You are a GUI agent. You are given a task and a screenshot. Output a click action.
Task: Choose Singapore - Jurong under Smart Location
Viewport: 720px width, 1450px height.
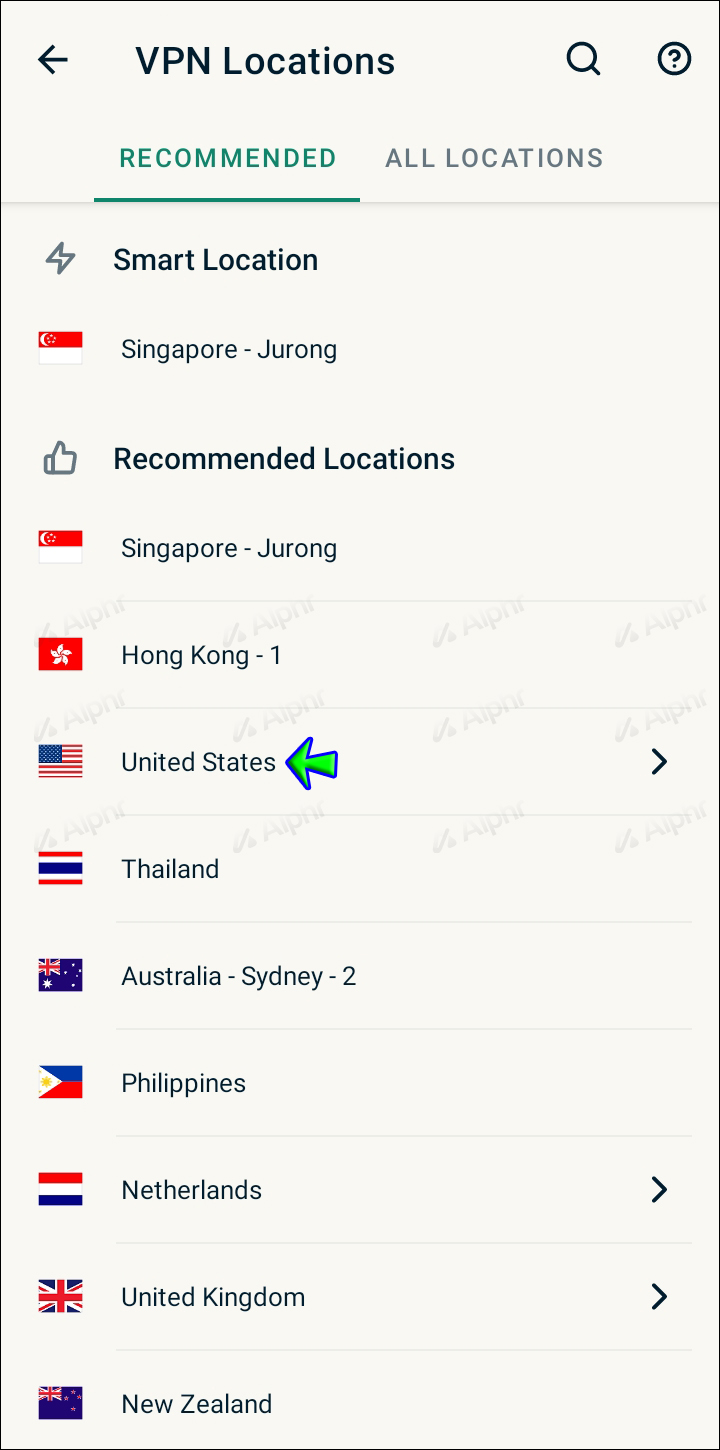point(228,349)
